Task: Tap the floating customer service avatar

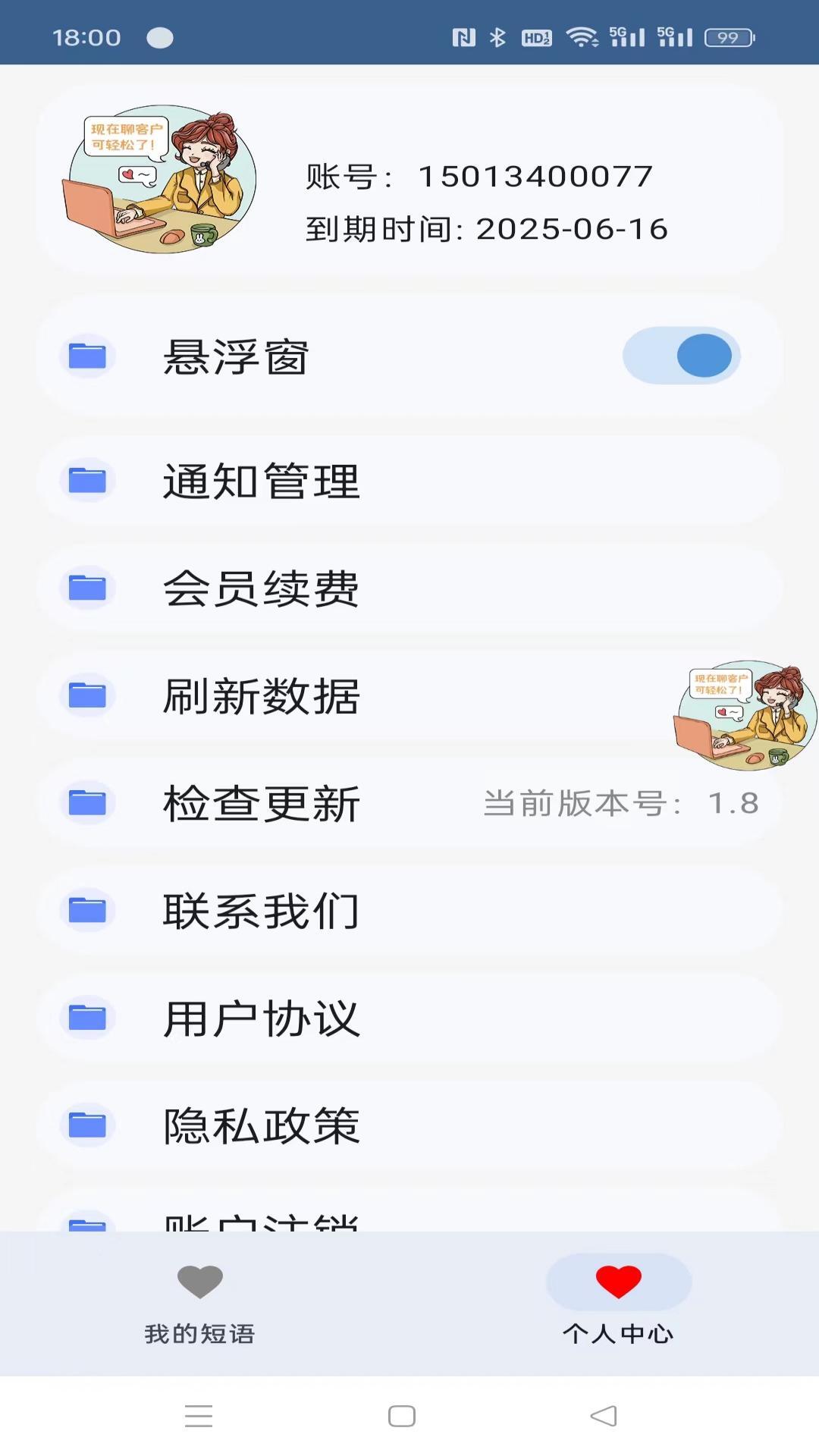Action: (x=745, y=715)
